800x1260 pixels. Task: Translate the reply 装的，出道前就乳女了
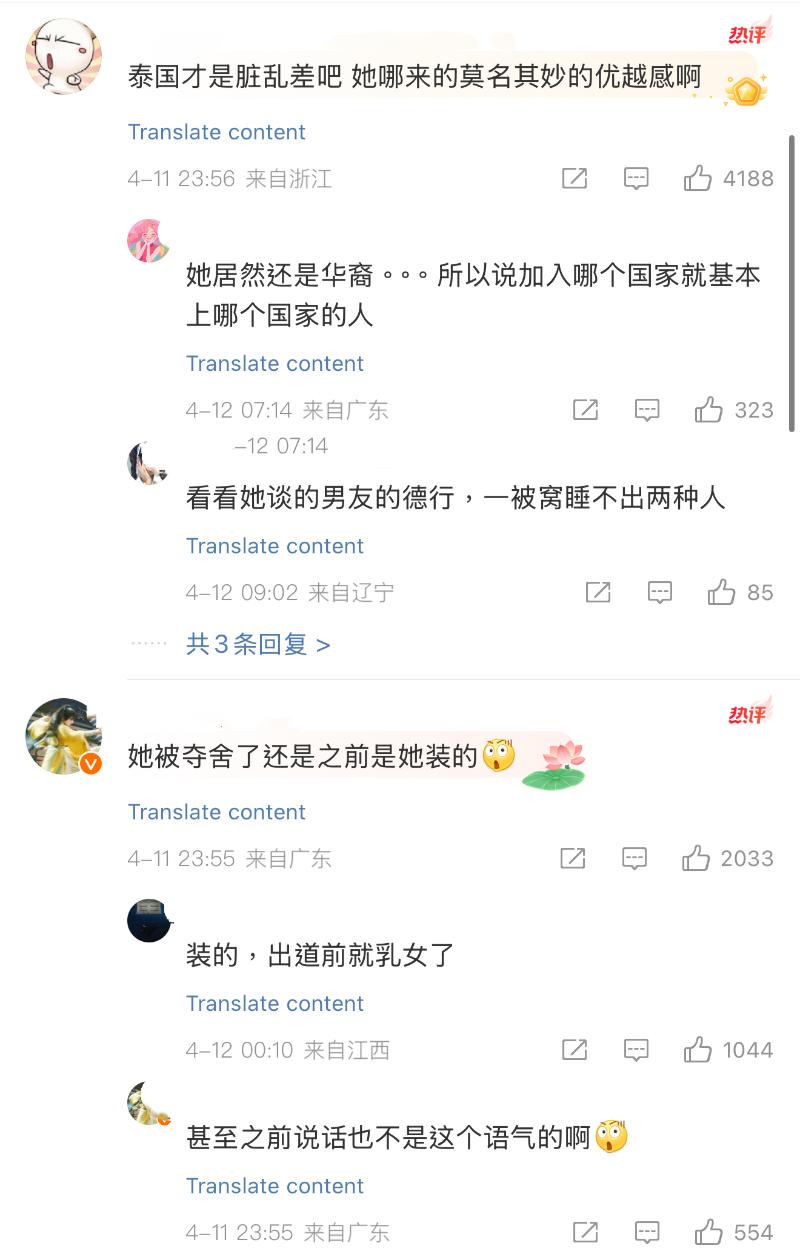pyautogui.click(x=275, y=1004)
